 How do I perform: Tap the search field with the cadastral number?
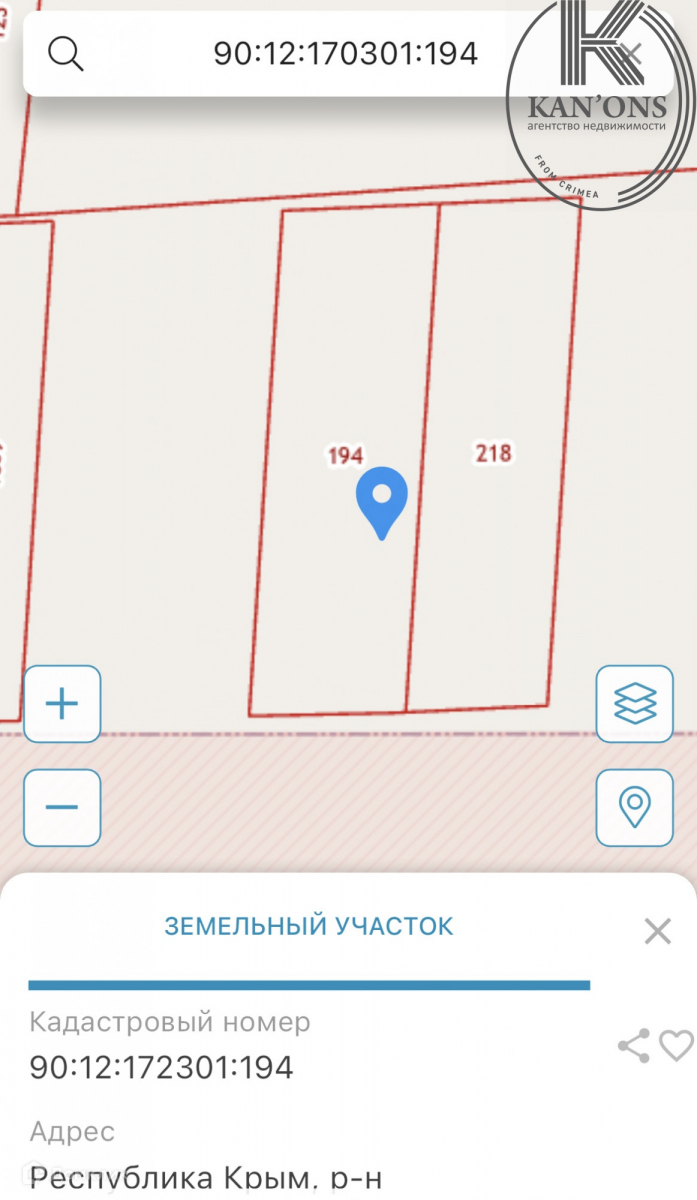(x=345, y=54)
